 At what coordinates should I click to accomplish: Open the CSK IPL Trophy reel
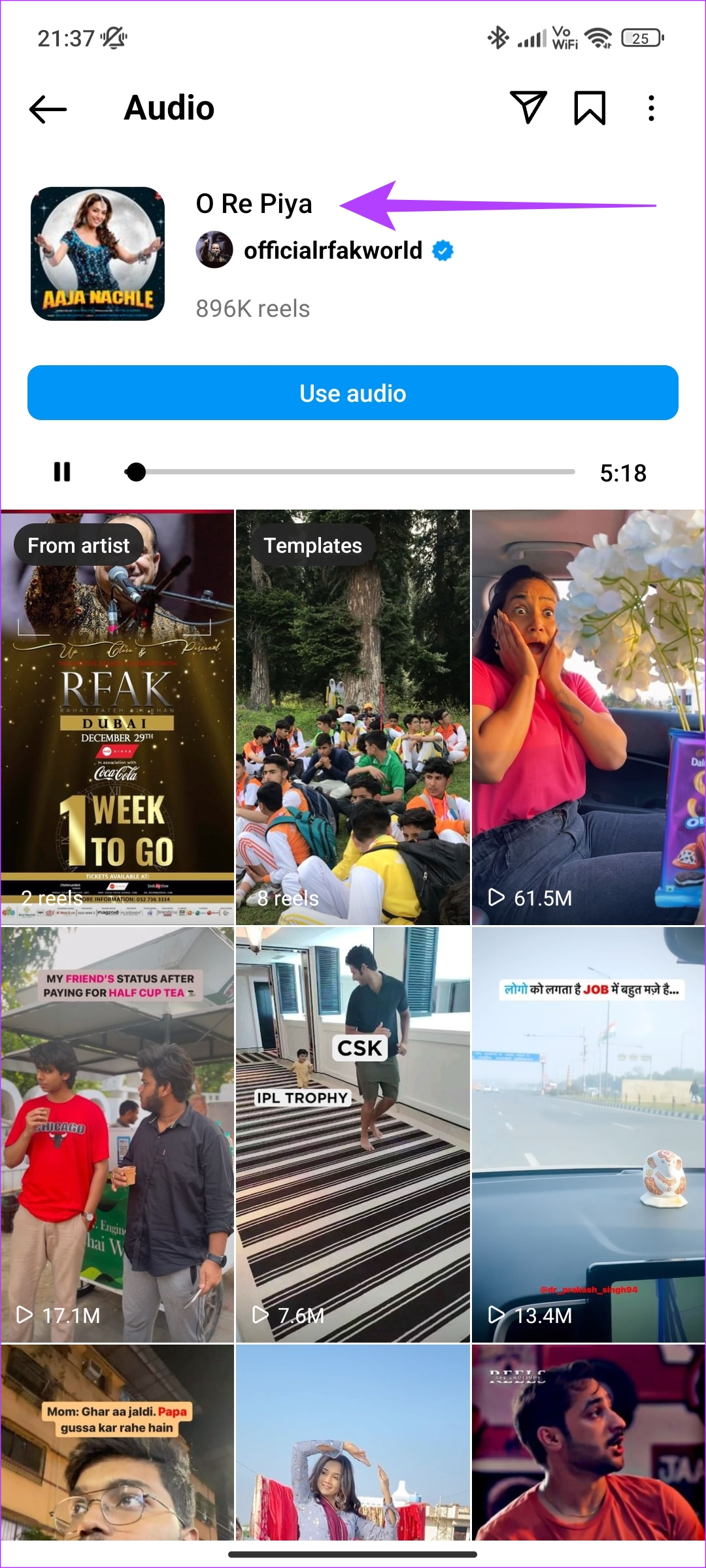[x=353, y=1134]
